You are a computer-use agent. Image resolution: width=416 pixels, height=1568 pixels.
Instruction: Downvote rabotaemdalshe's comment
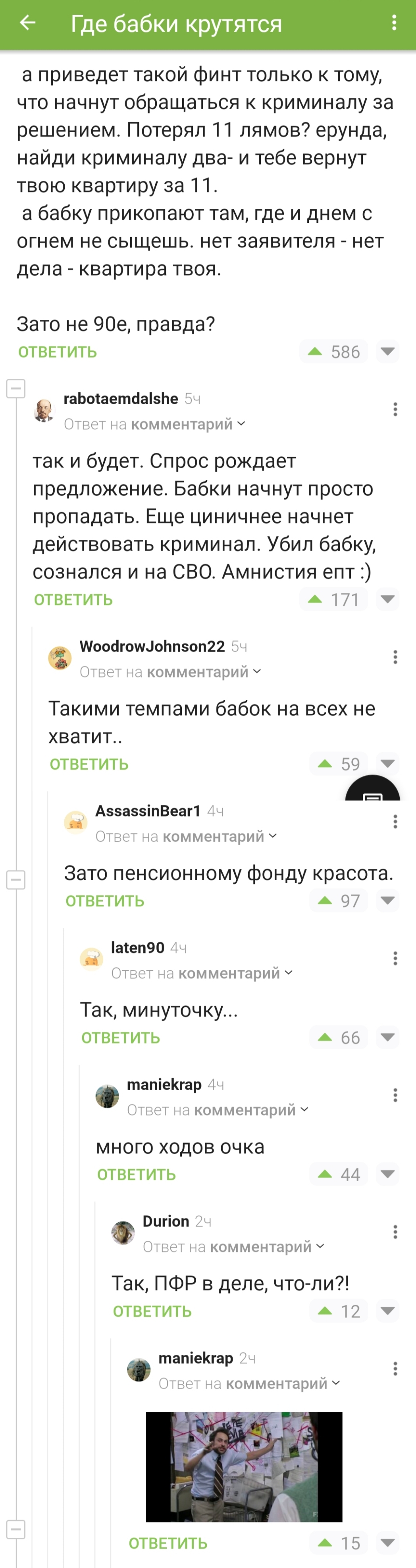[387, 599]
